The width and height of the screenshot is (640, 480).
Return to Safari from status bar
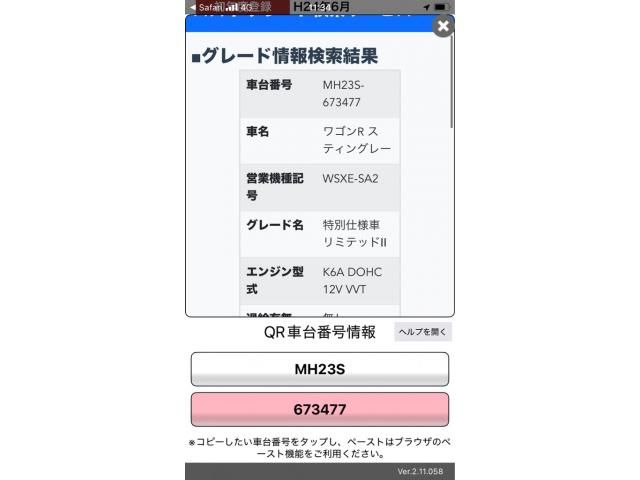(x=203, y=7)
